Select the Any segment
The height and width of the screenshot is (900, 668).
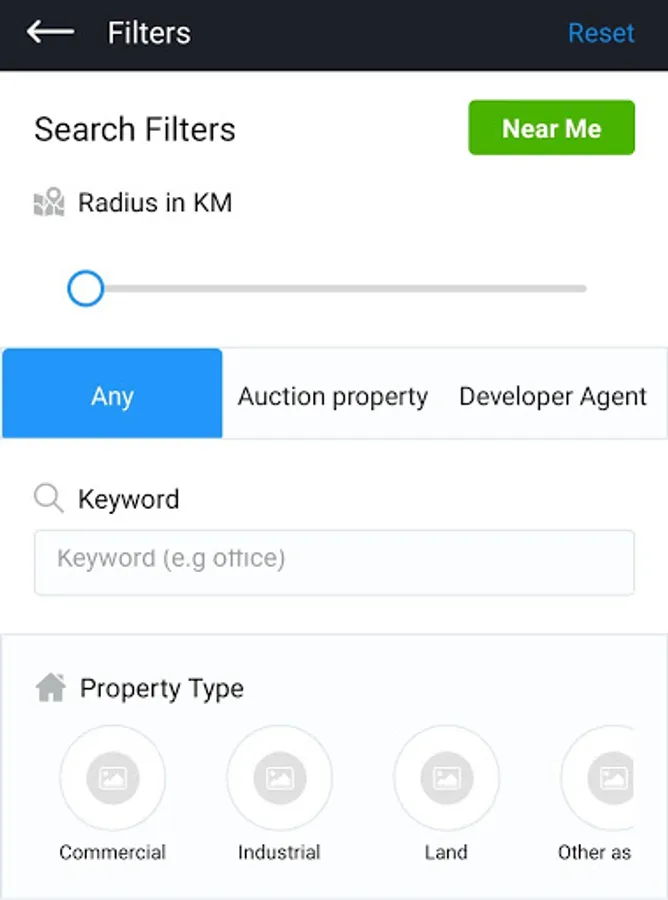point(112,393)
